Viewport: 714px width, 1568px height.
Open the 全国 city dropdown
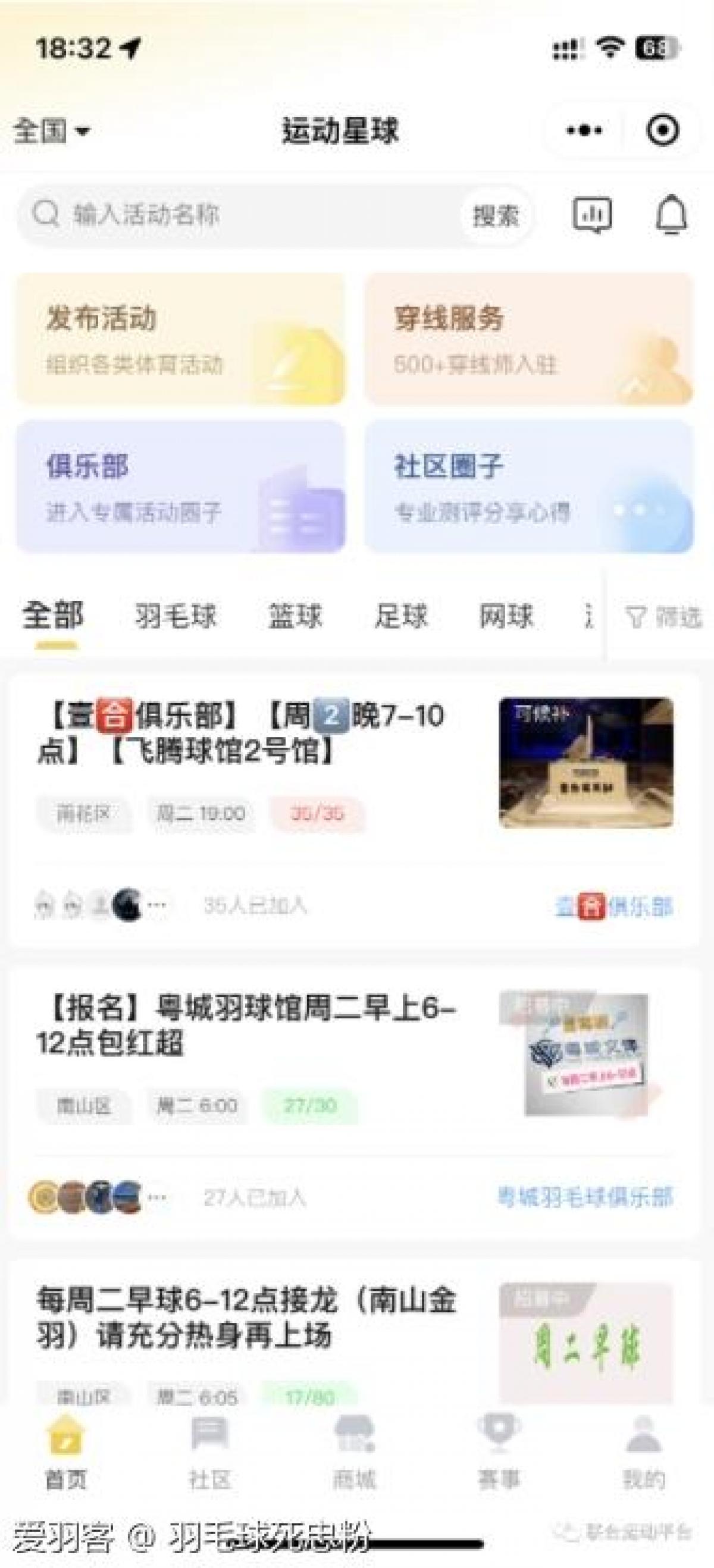click(51, 131)
